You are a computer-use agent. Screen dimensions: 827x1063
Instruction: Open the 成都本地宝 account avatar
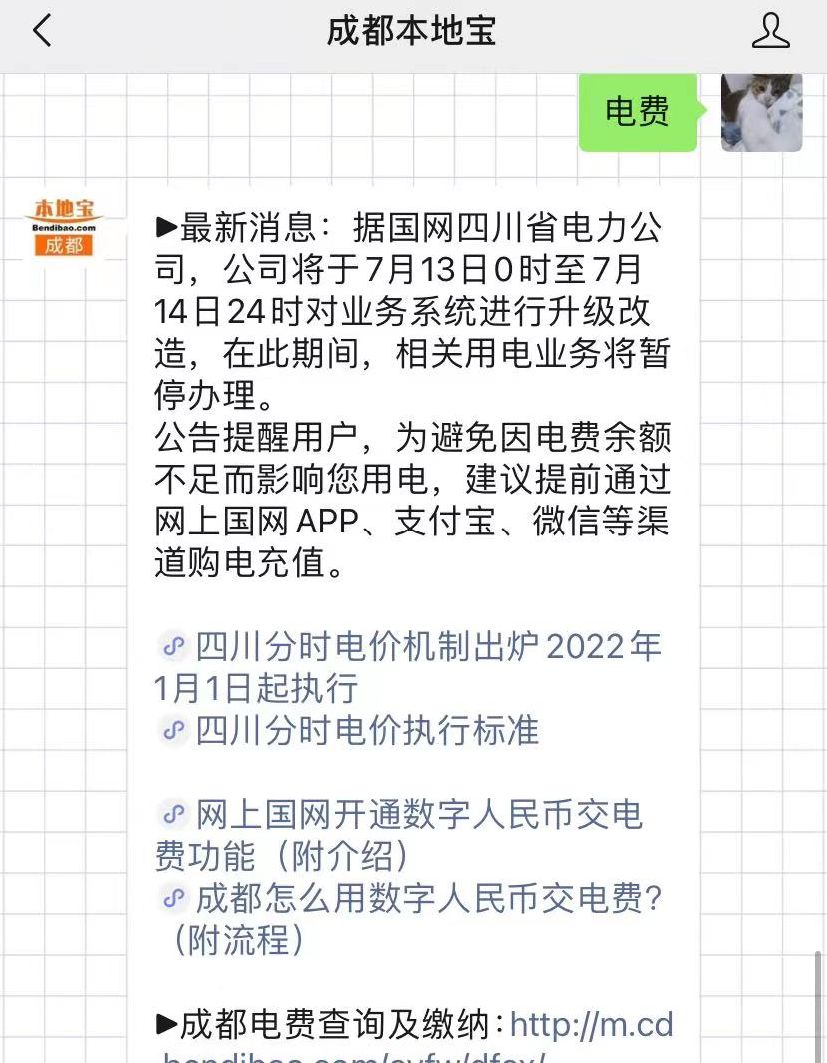click(64, 226)
